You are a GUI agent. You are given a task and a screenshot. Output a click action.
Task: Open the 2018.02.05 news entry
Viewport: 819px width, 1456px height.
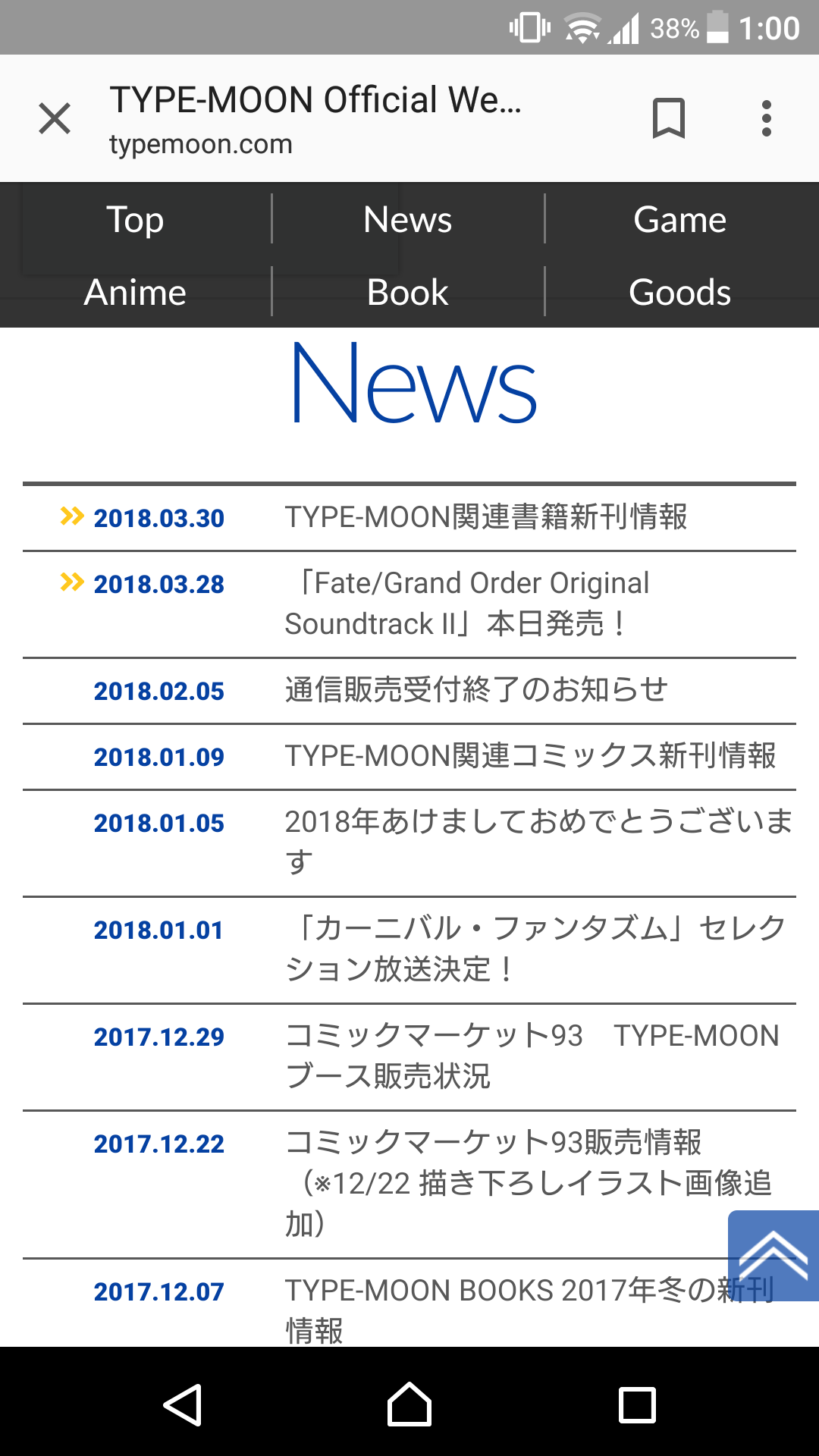(409, 691)
